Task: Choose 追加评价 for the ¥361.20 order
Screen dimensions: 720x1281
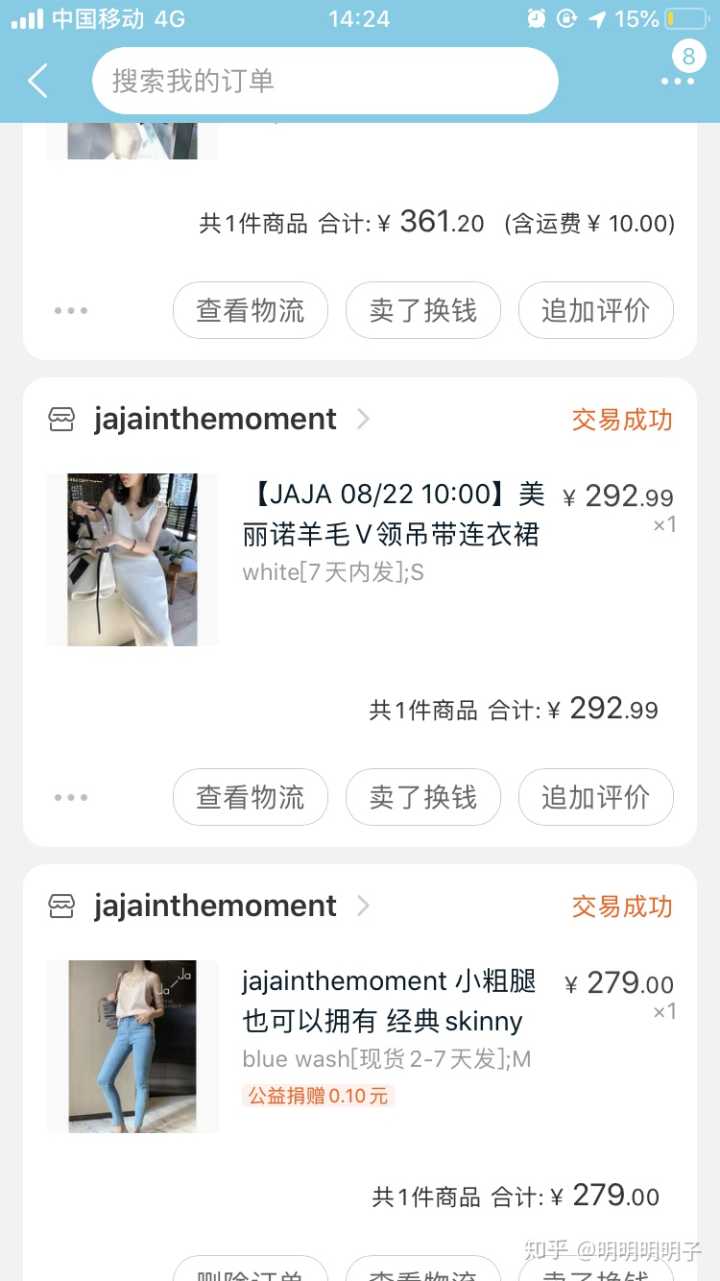Action: [x=595, y=310]
